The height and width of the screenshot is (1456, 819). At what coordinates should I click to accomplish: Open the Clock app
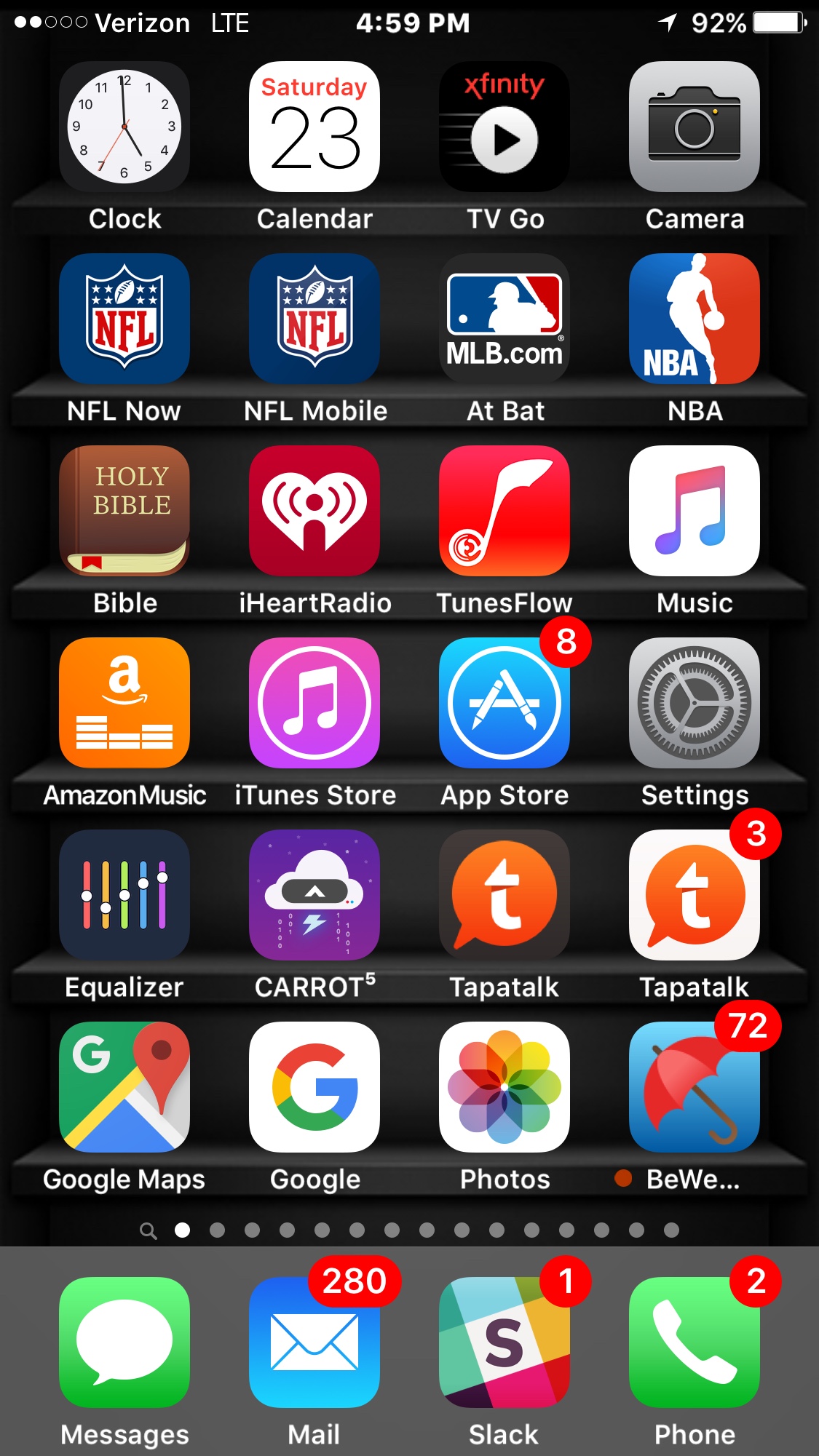[x=124, y=127]
